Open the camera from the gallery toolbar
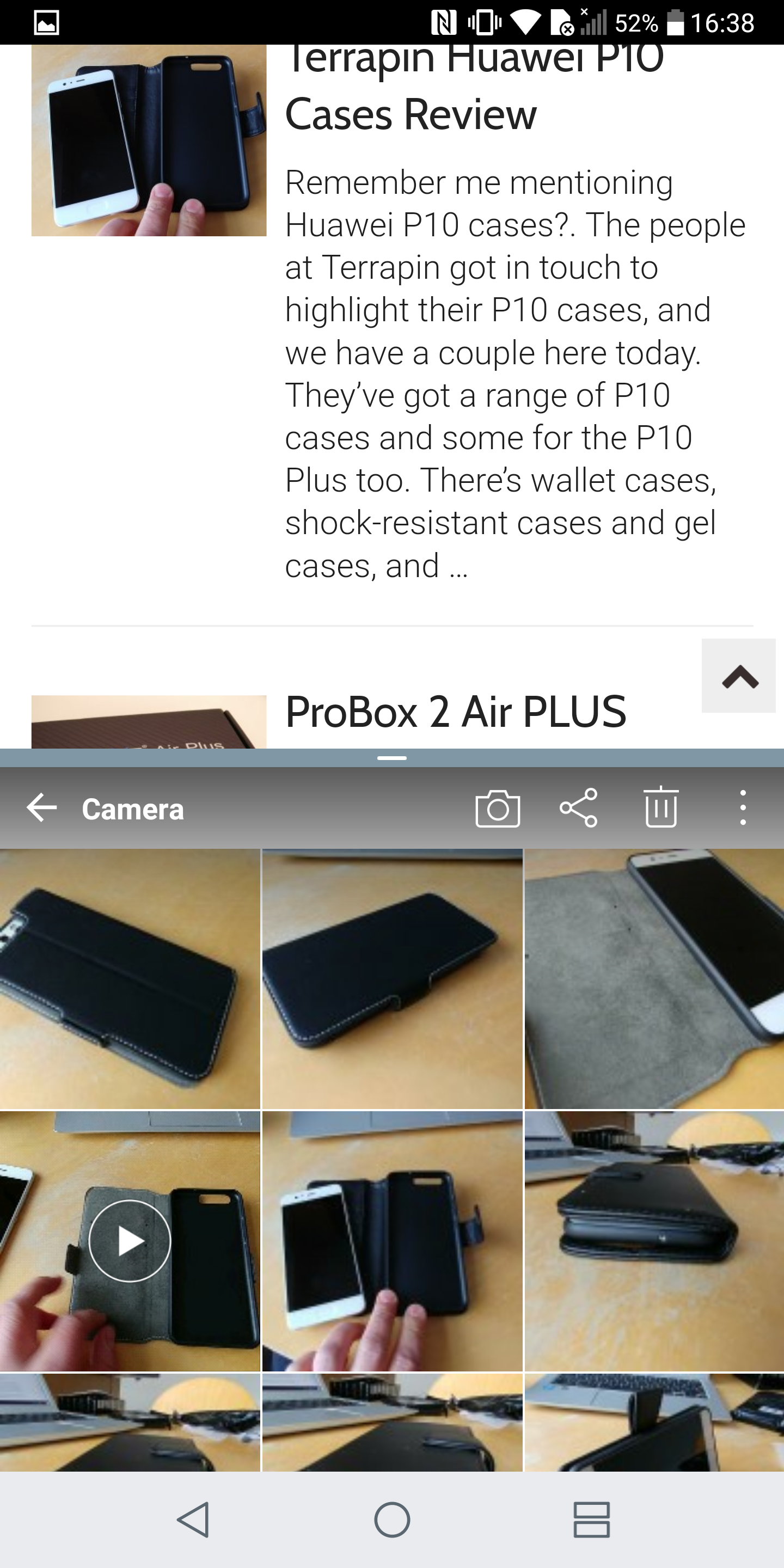 [497, 809]
